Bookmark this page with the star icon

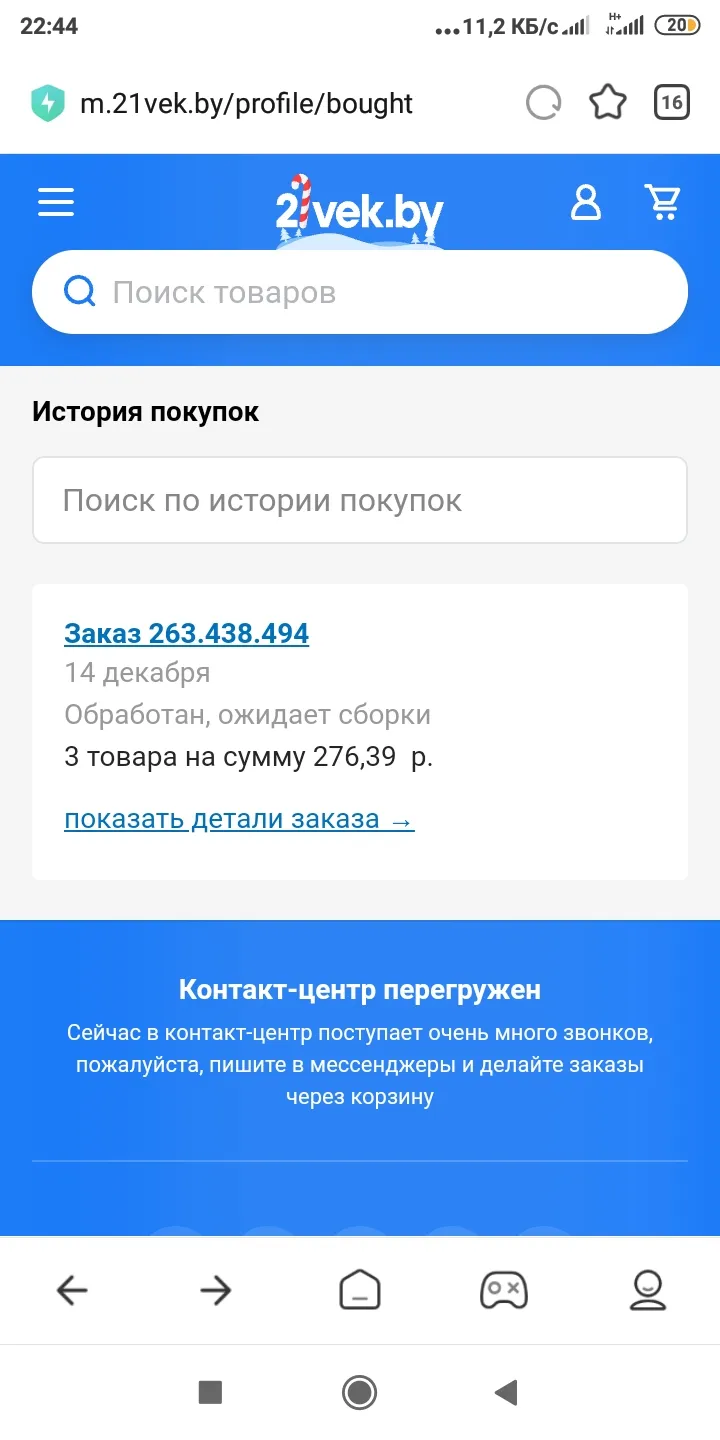tap(607, 103)
